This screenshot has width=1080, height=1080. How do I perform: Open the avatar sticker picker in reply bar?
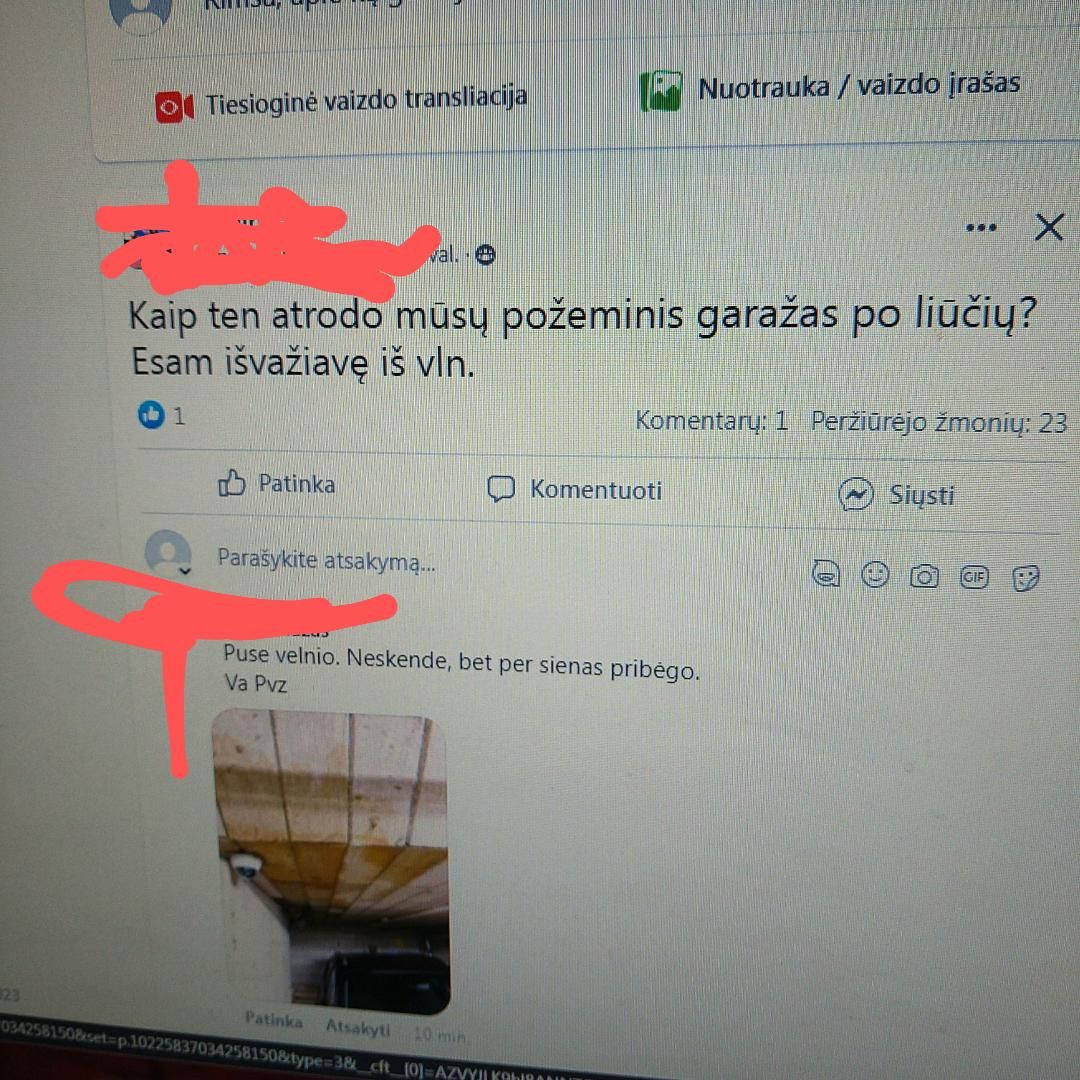point(826,575)
